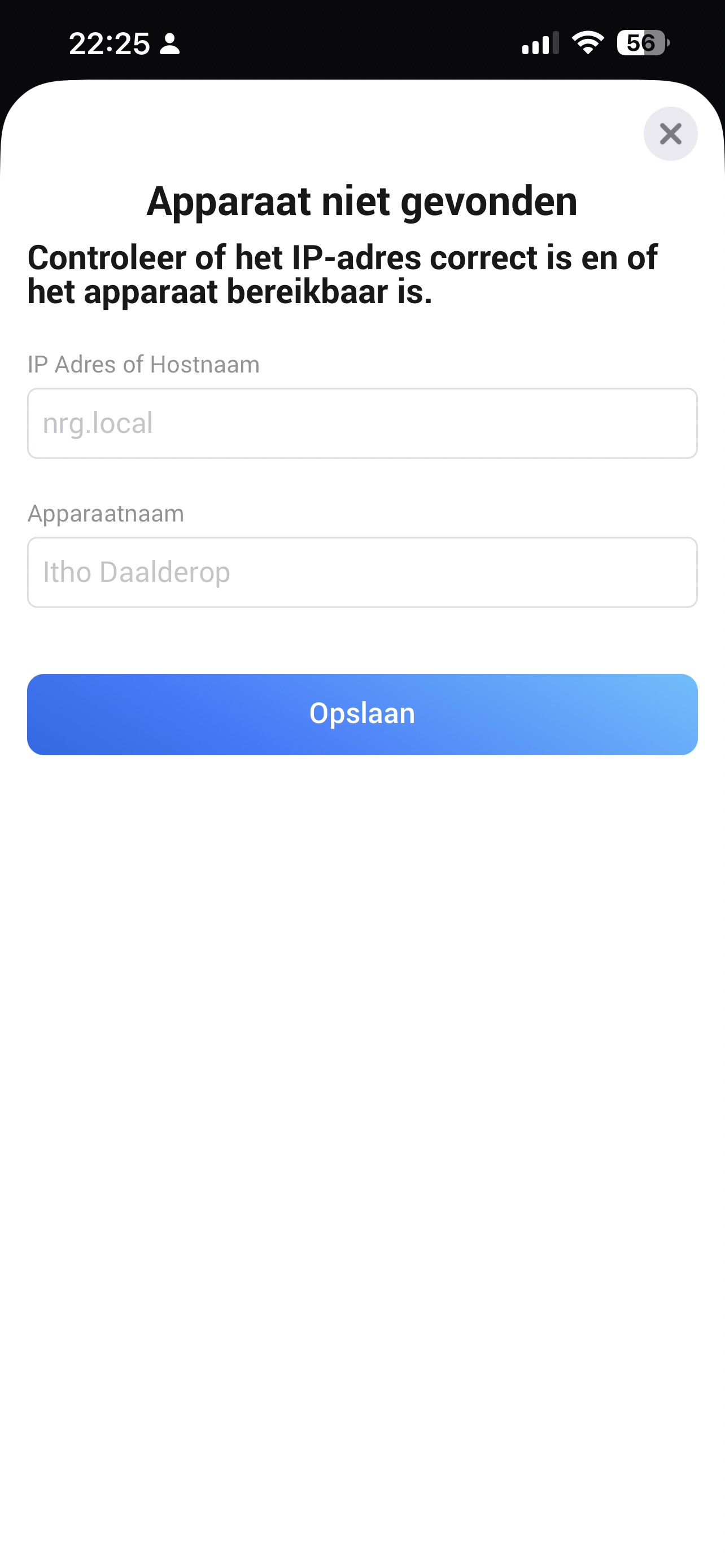725x1568 pixels.
Task: Tap the Apparaatnaam text field
Action: click(362, 572)
